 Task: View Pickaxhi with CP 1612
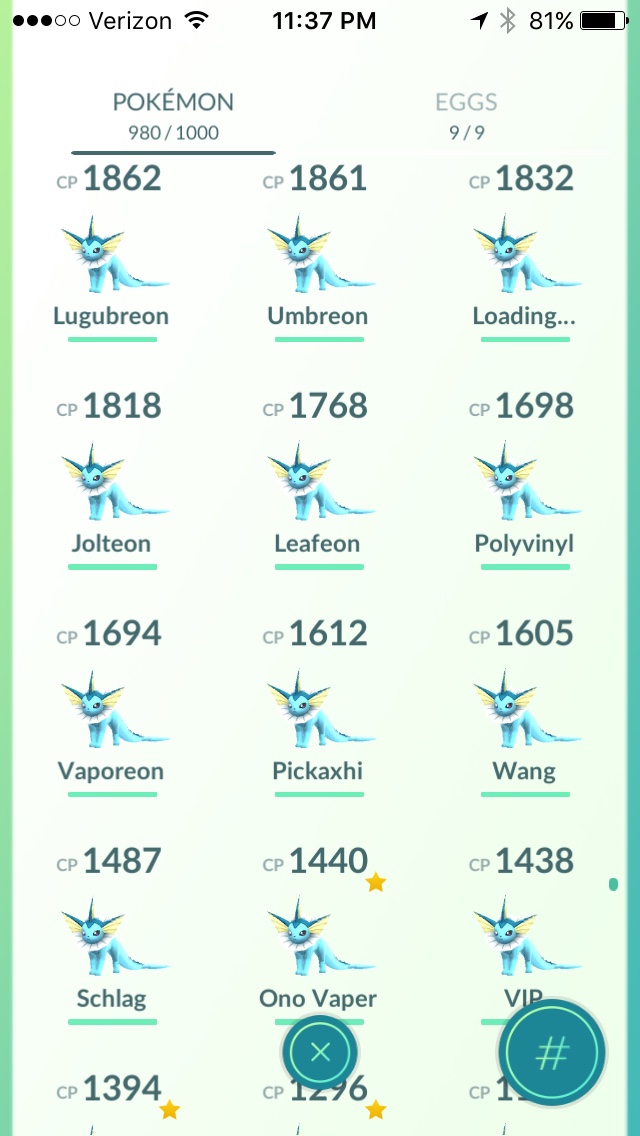tap(319, 708)
